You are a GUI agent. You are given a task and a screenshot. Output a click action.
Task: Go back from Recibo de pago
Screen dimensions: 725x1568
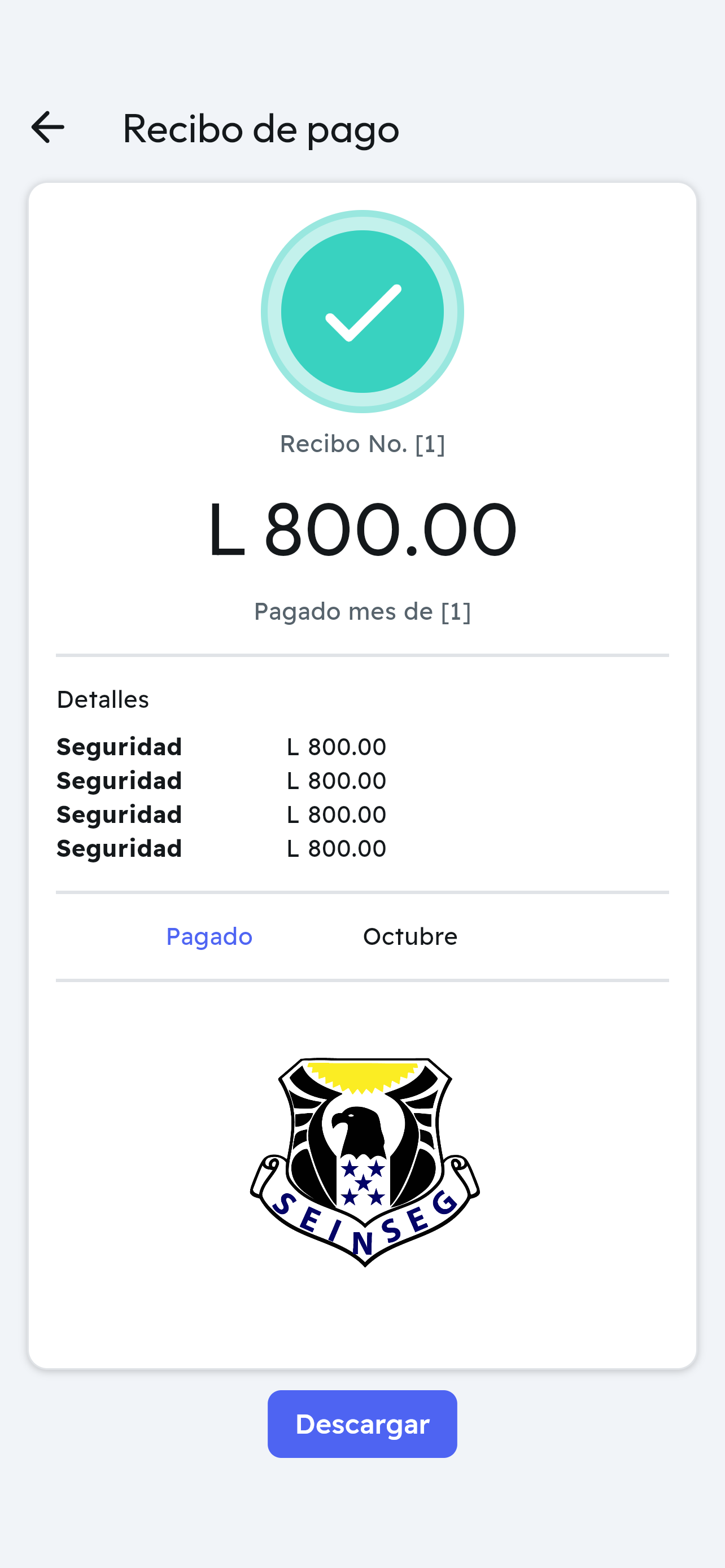(x=48, y=127)
